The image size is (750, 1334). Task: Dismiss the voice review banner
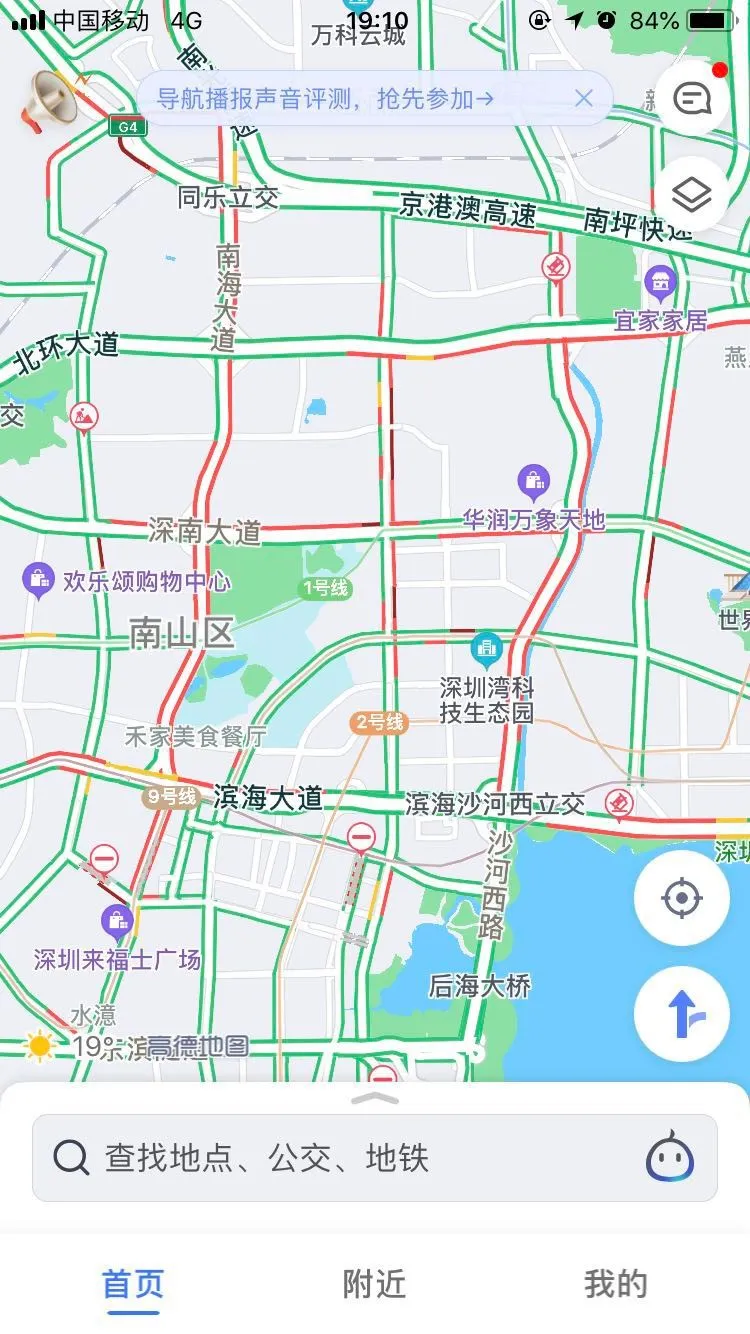[584, 98]
